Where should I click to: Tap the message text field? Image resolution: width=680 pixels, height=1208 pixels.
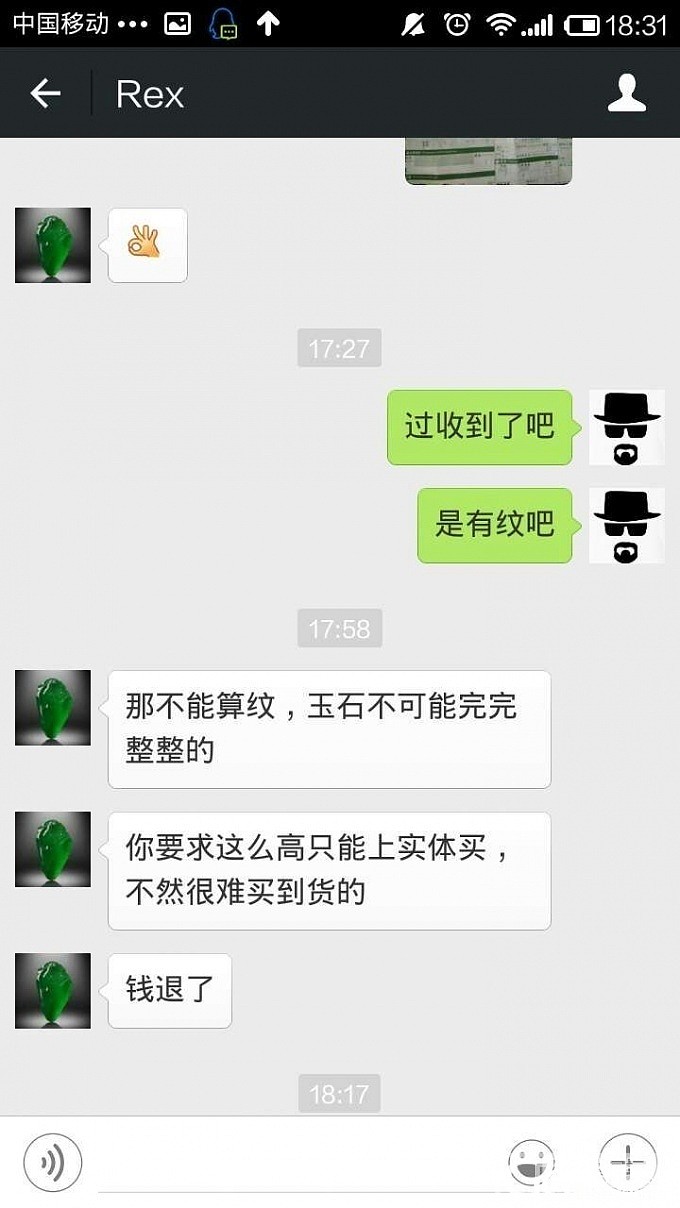pyautogui.click(x=295, y=1164)
